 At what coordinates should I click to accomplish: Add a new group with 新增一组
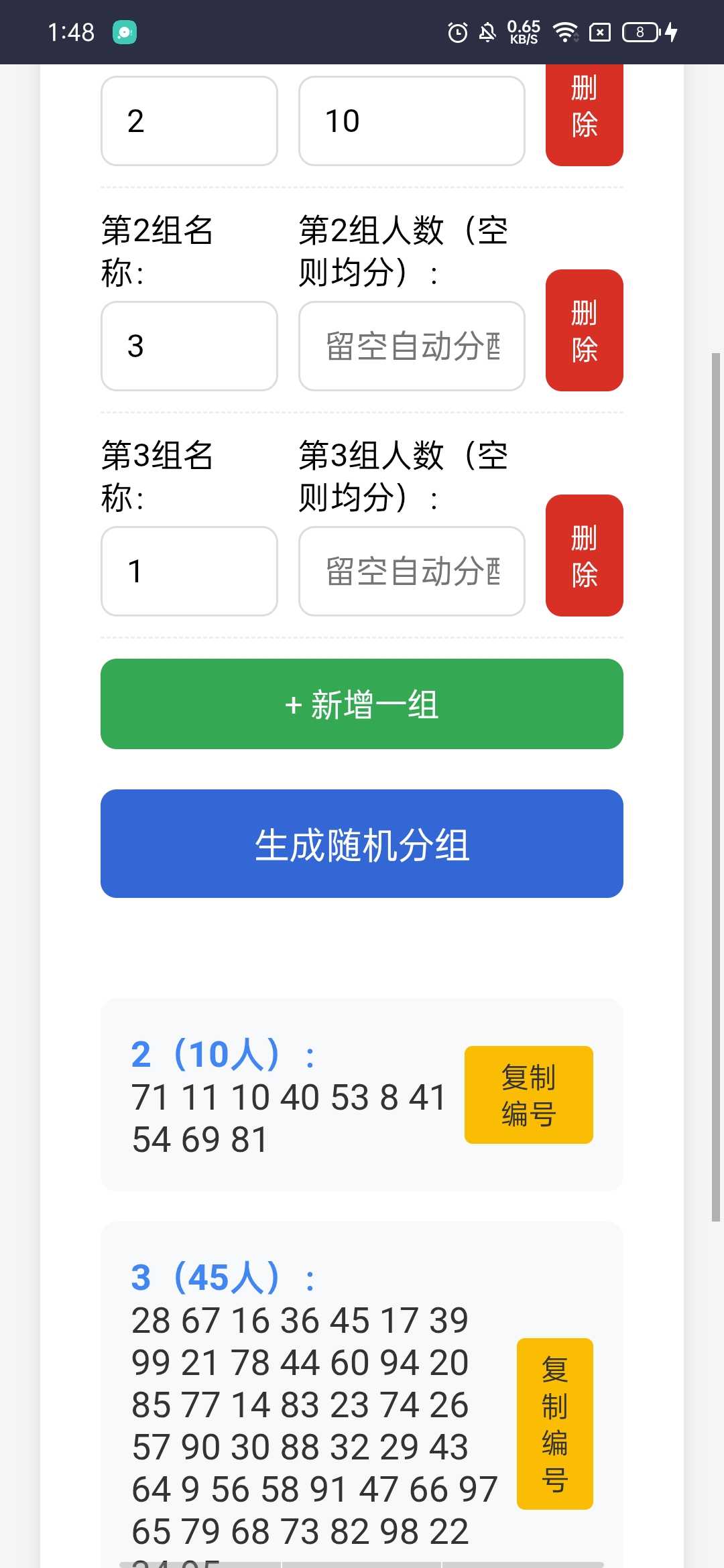(x=362, y=704)
